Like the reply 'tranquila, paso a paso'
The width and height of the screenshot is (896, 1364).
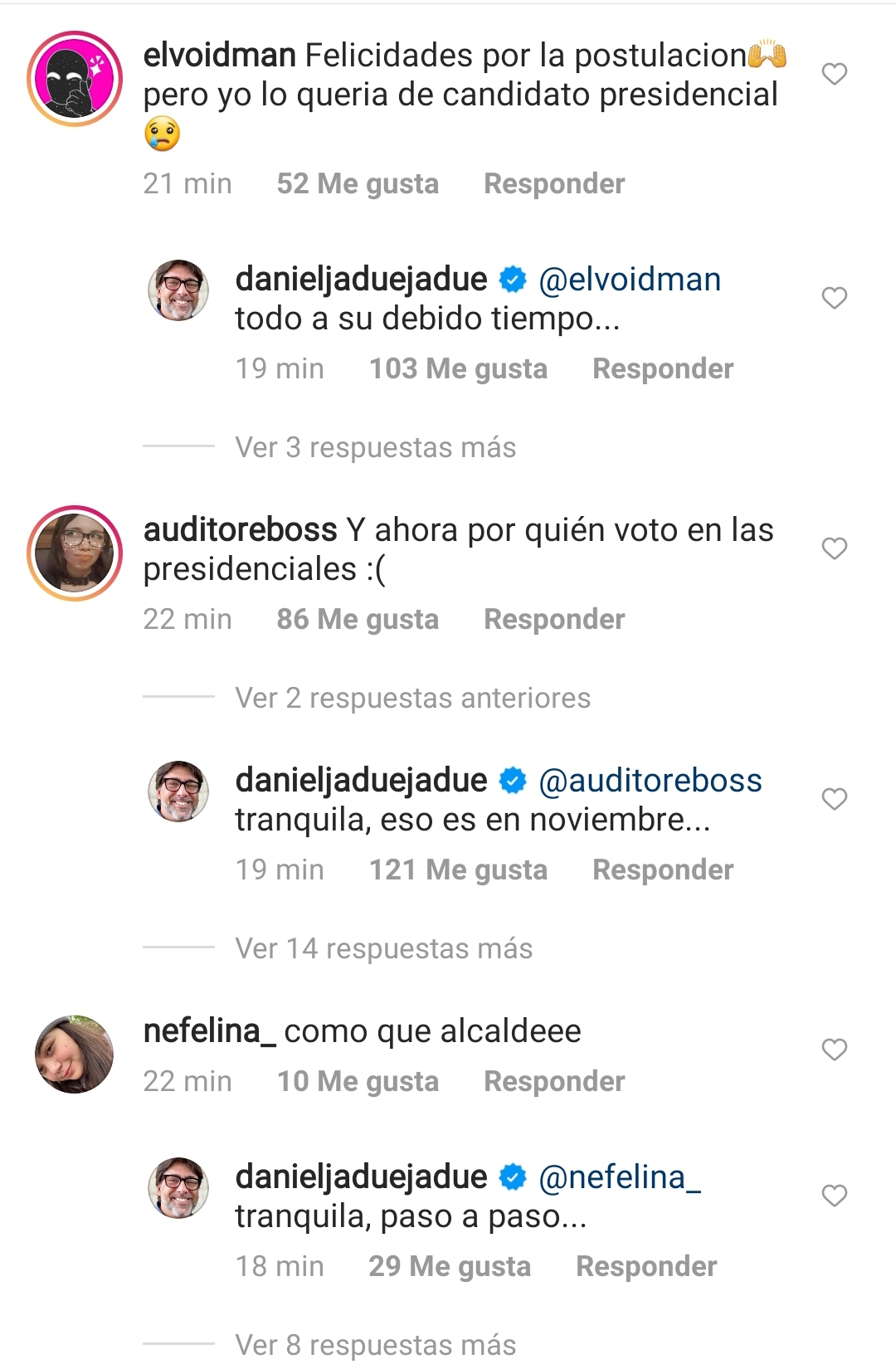[834, 1196]
